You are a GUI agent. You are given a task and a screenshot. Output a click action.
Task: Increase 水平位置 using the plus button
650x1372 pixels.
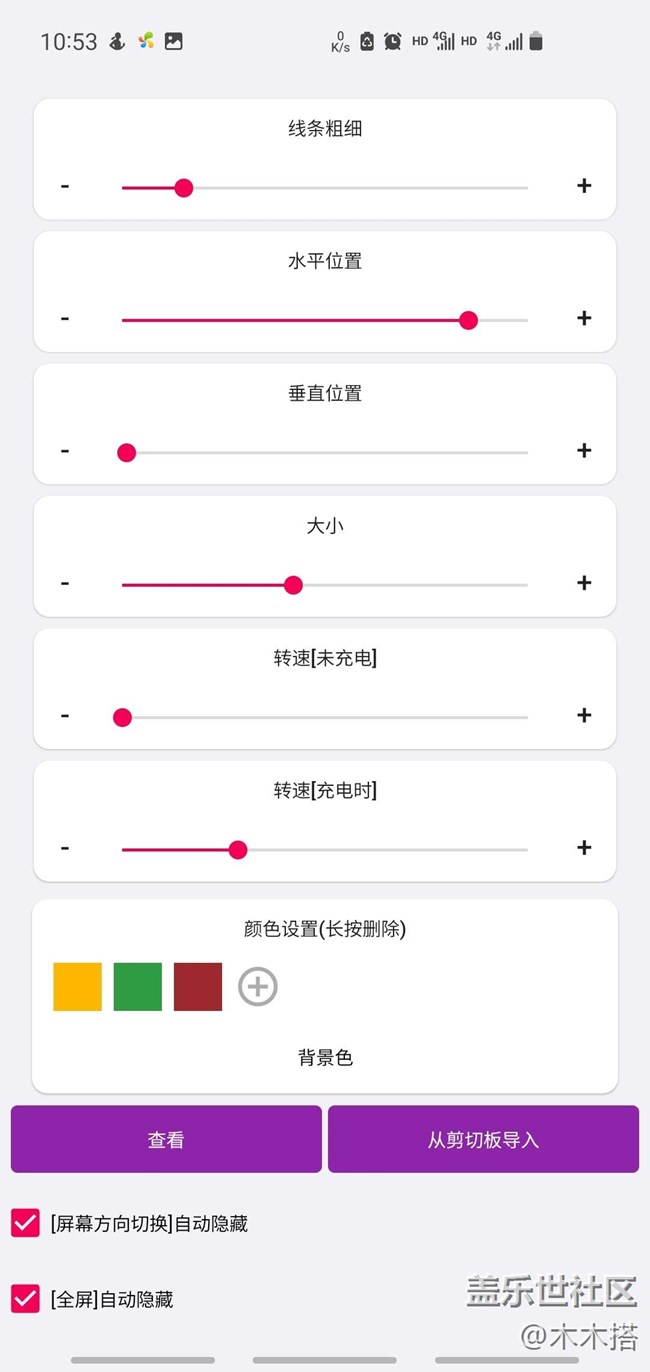pos(584,319)
